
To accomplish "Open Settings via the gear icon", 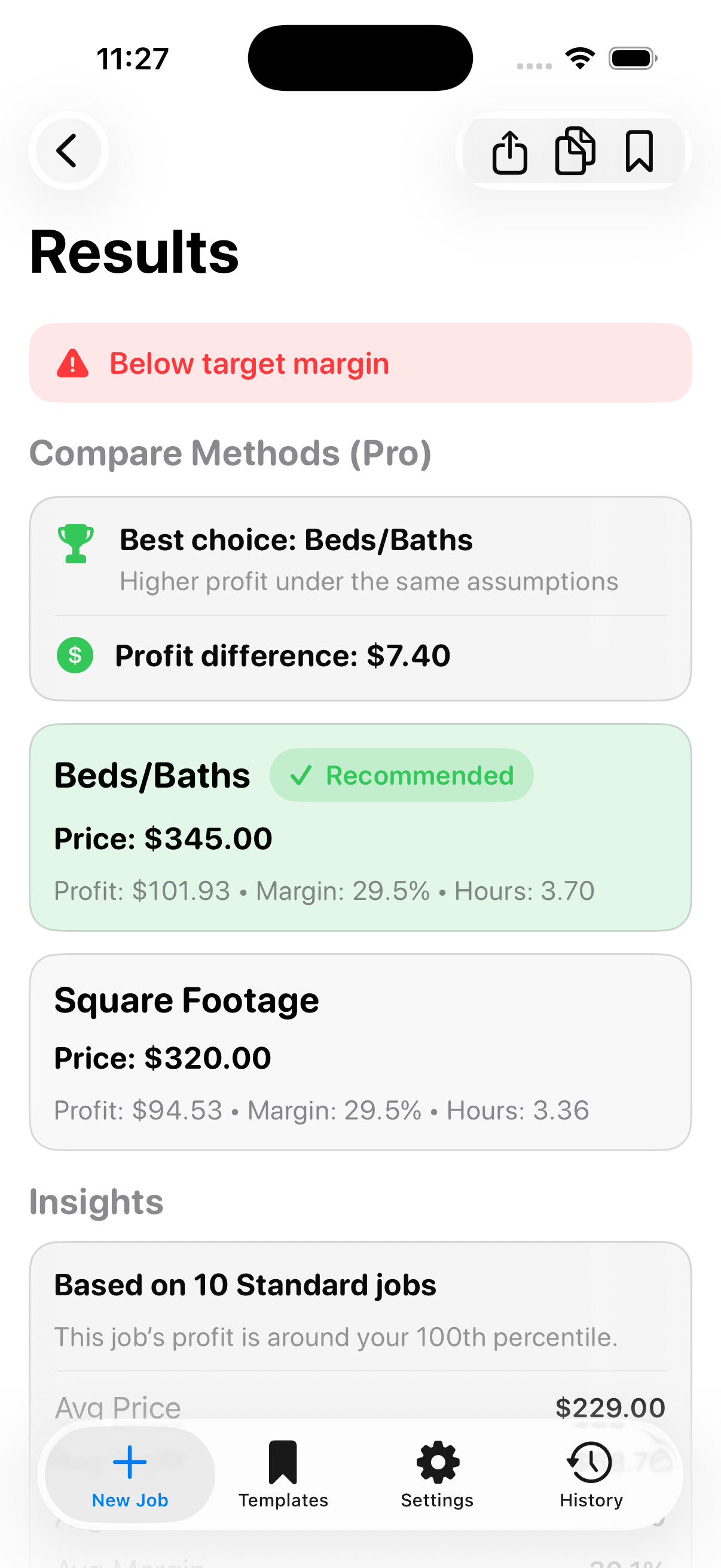I will [x=437, y=1463].
